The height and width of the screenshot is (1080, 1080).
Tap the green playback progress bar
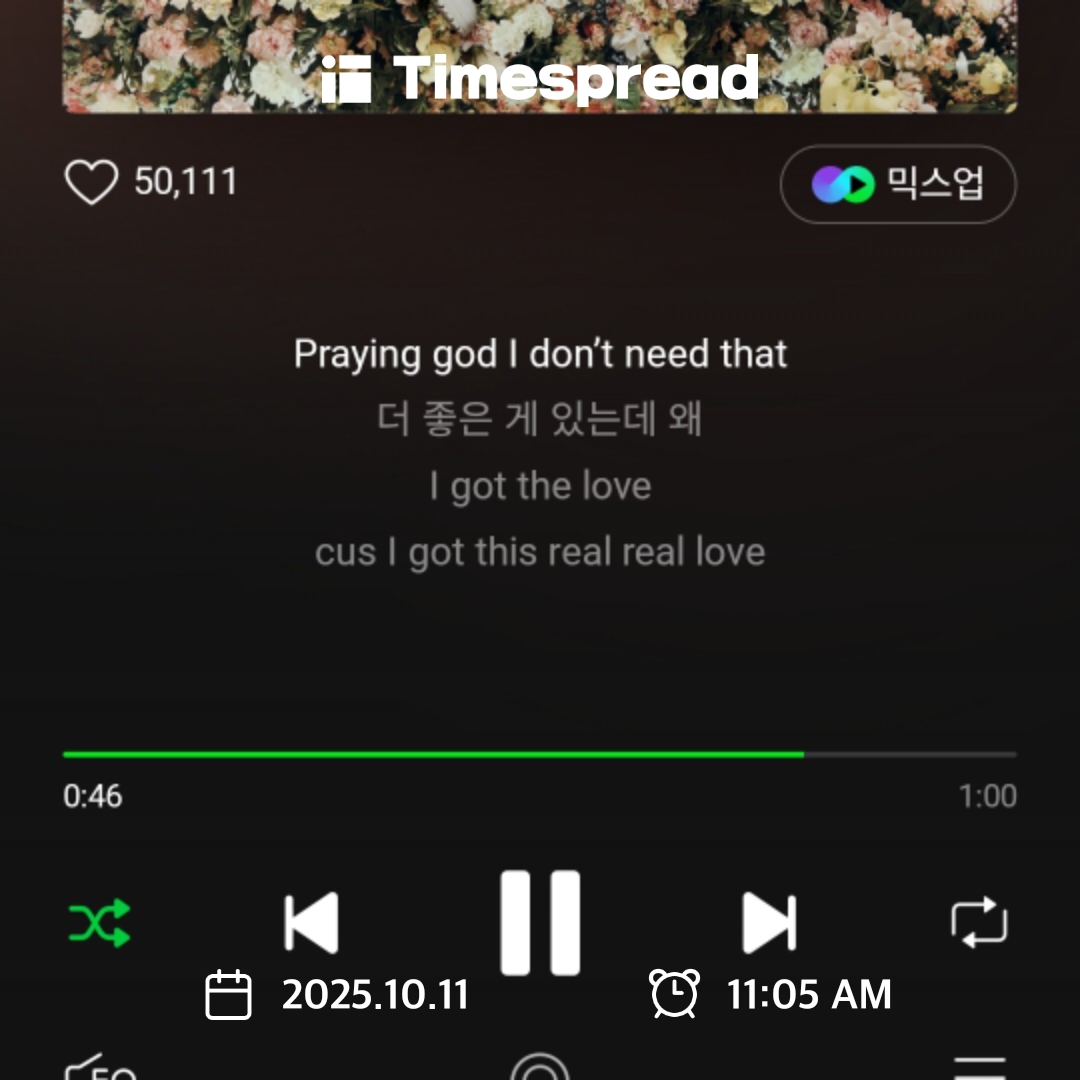coord(434,754)
